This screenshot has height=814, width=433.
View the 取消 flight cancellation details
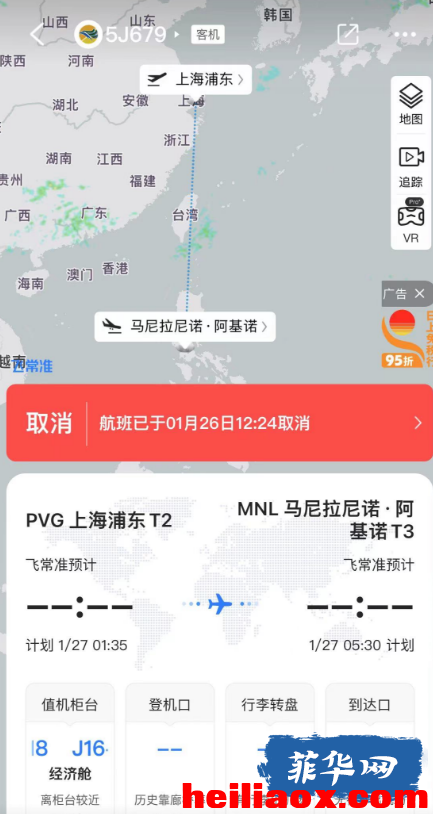pyautogui.click(x=219, y=423)
